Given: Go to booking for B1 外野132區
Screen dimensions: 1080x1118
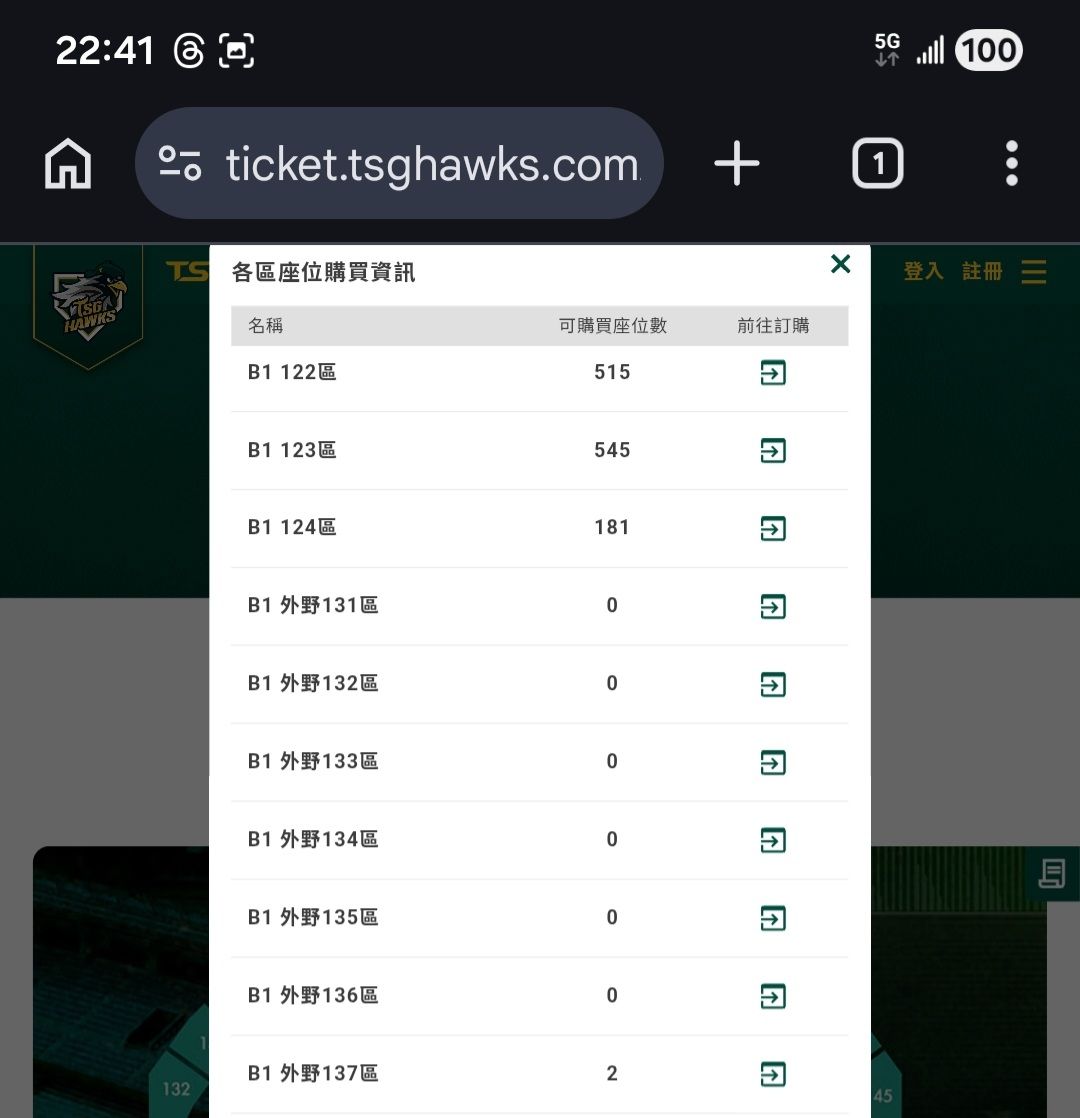Looking at the screenshot, I should [x=772, y=685].
